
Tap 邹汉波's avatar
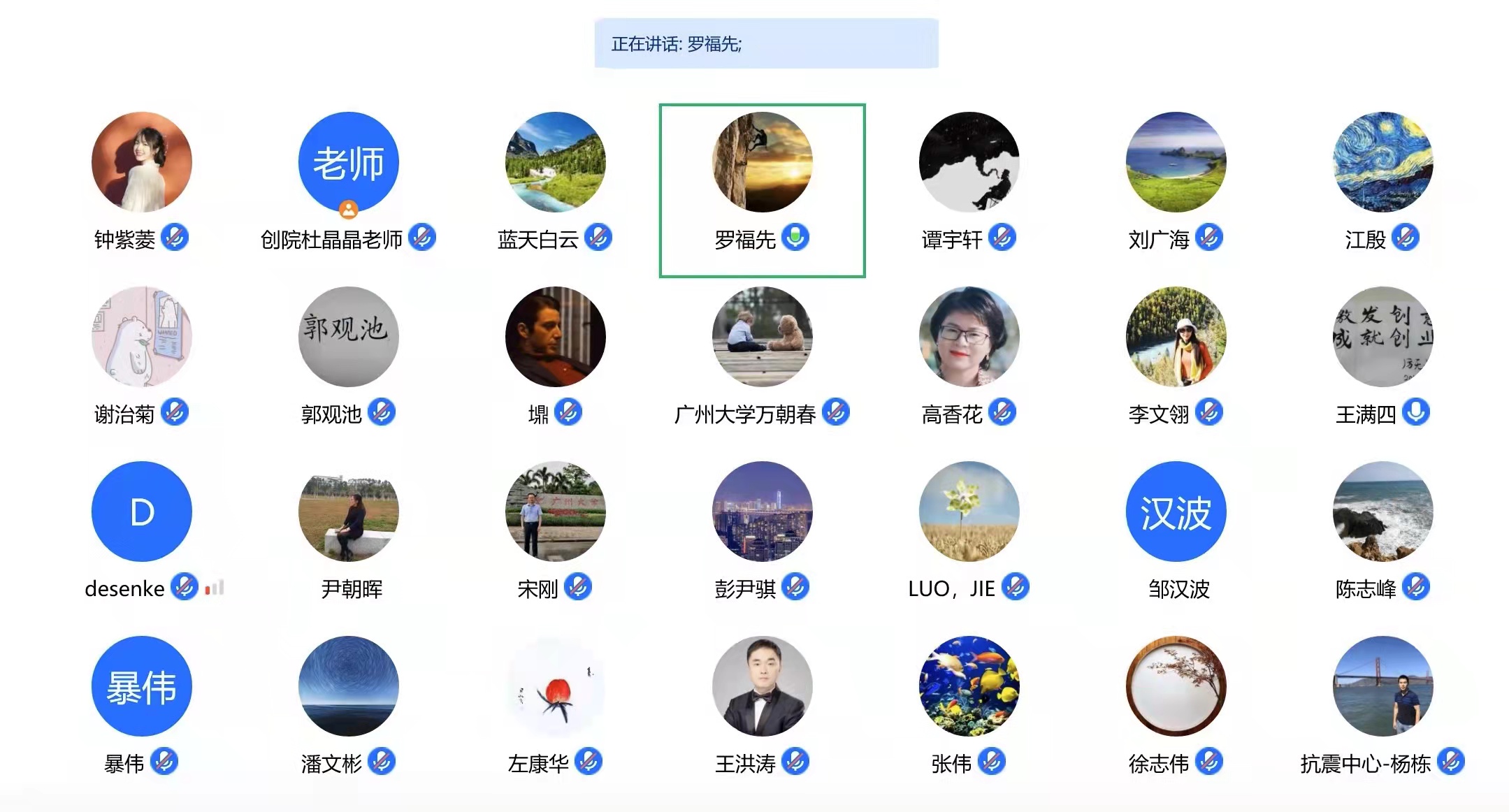(x=1176, y=512)
